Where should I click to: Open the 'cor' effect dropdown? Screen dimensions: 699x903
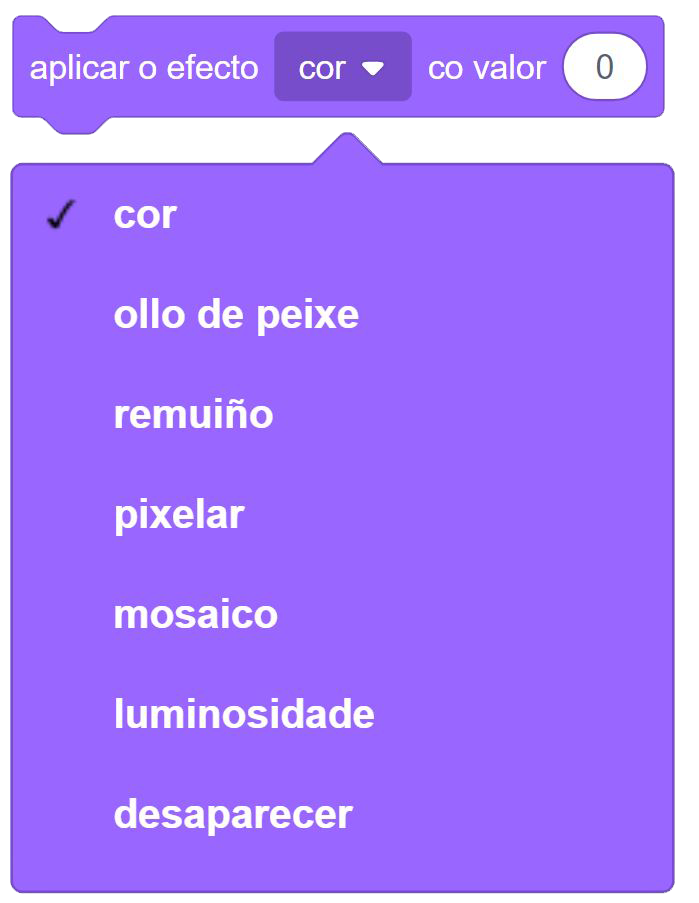click(x=343, y=67)
